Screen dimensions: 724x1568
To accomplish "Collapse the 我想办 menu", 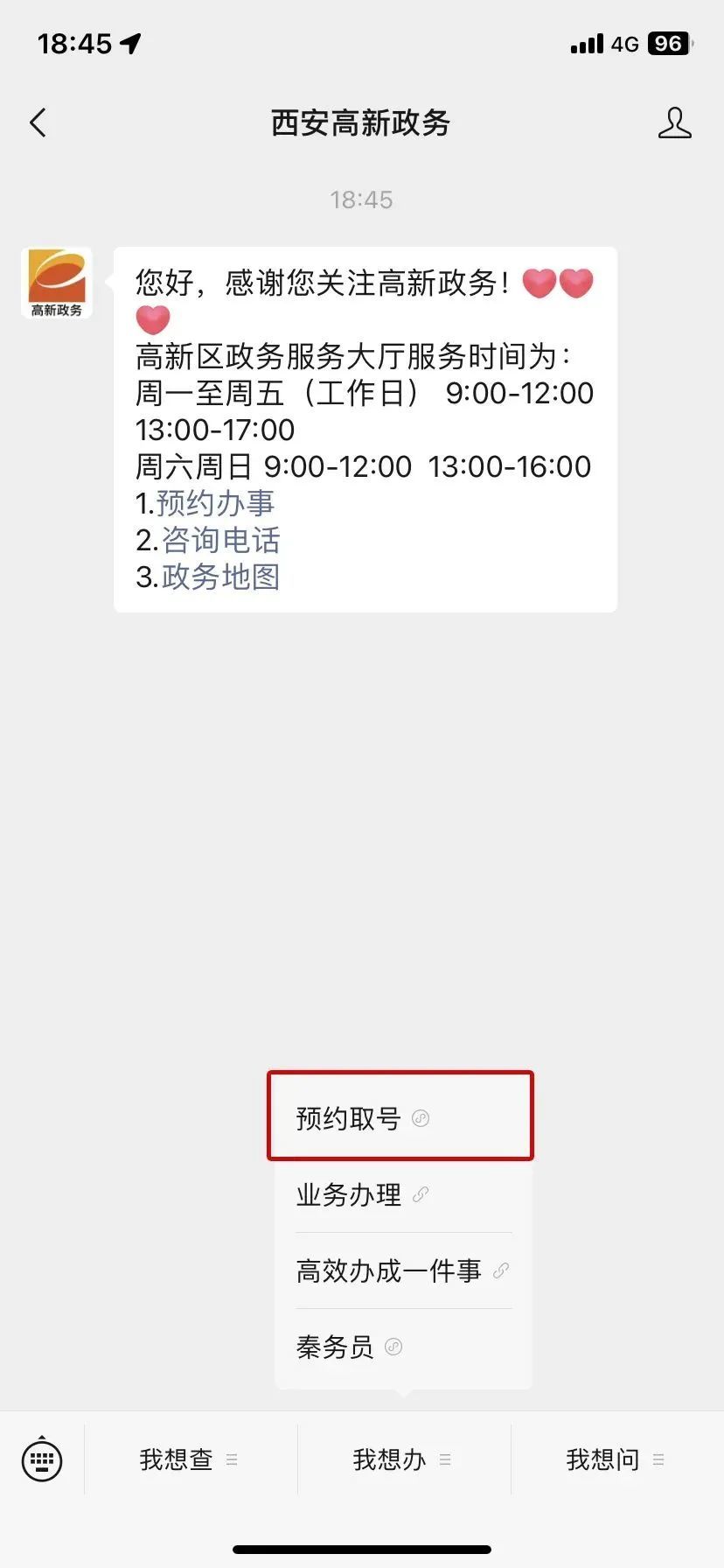I will click(x=403, y=1459).
